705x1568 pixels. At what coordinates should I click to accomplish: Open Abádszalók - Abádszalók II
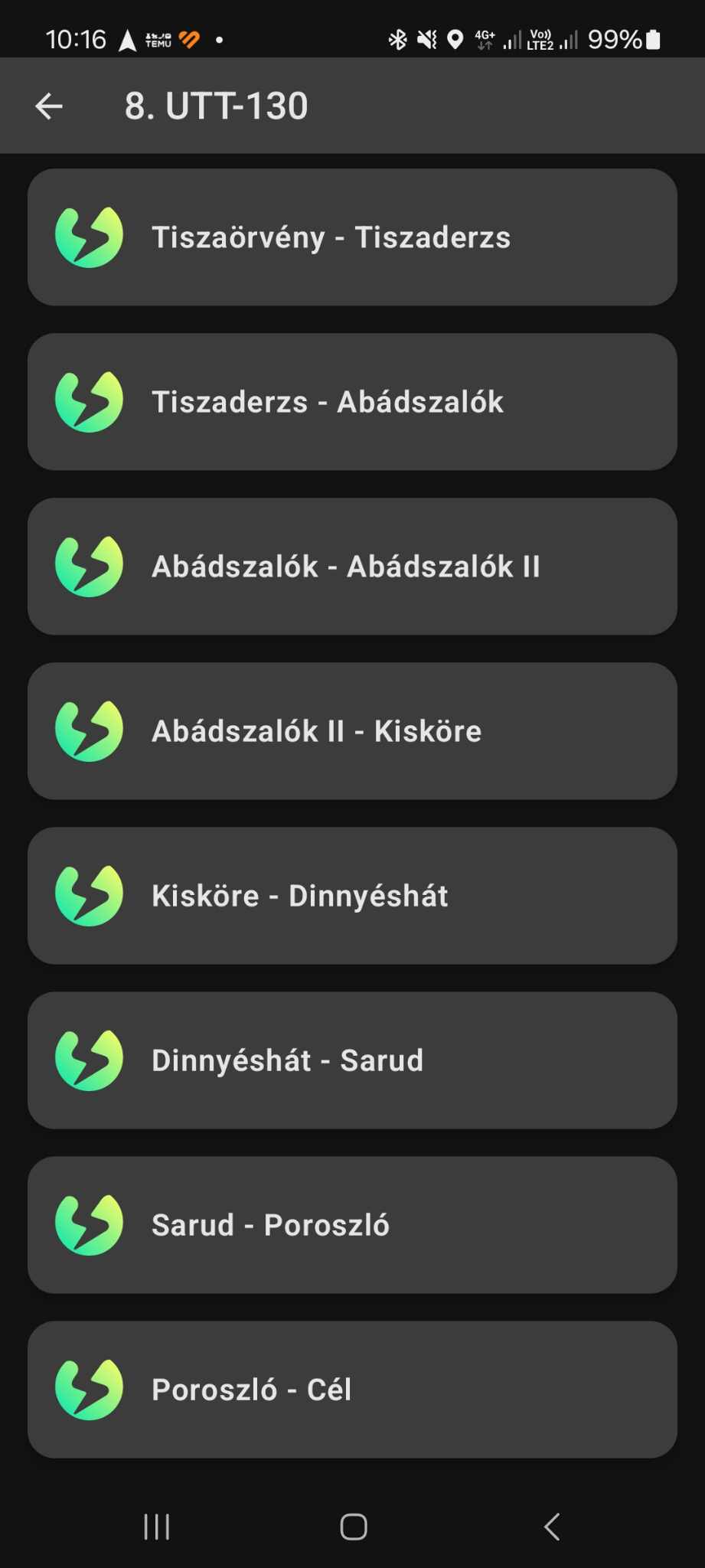(x=352, y=567)
